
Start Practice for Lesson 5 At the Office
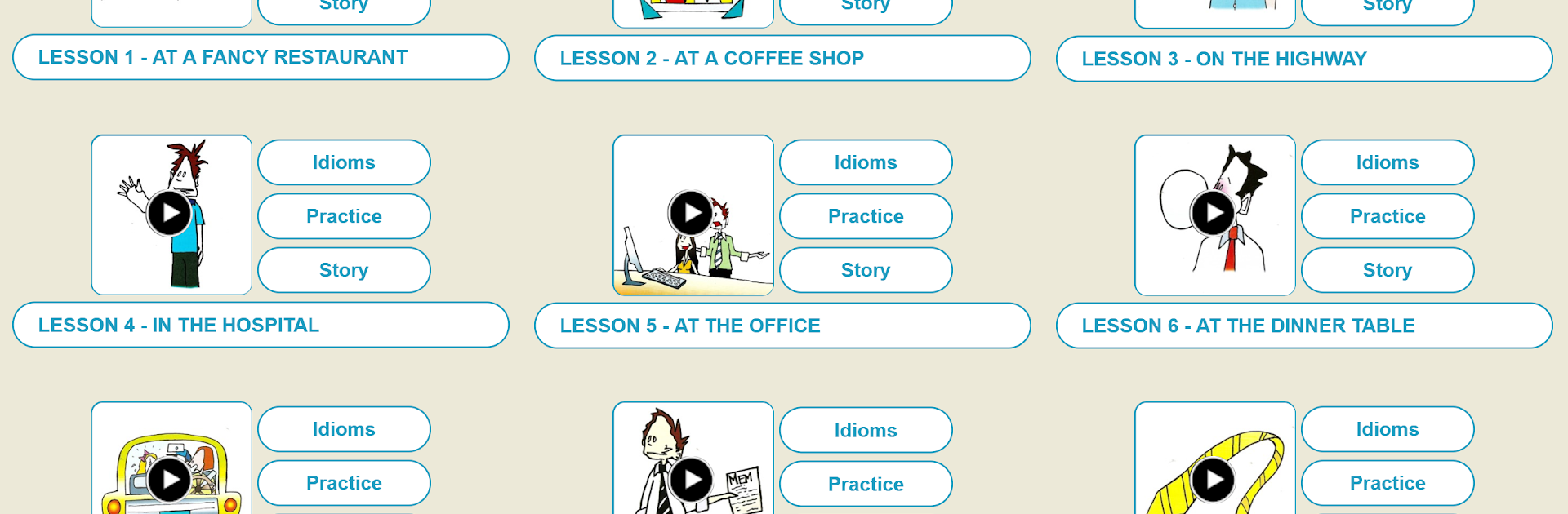coord(866,216)
